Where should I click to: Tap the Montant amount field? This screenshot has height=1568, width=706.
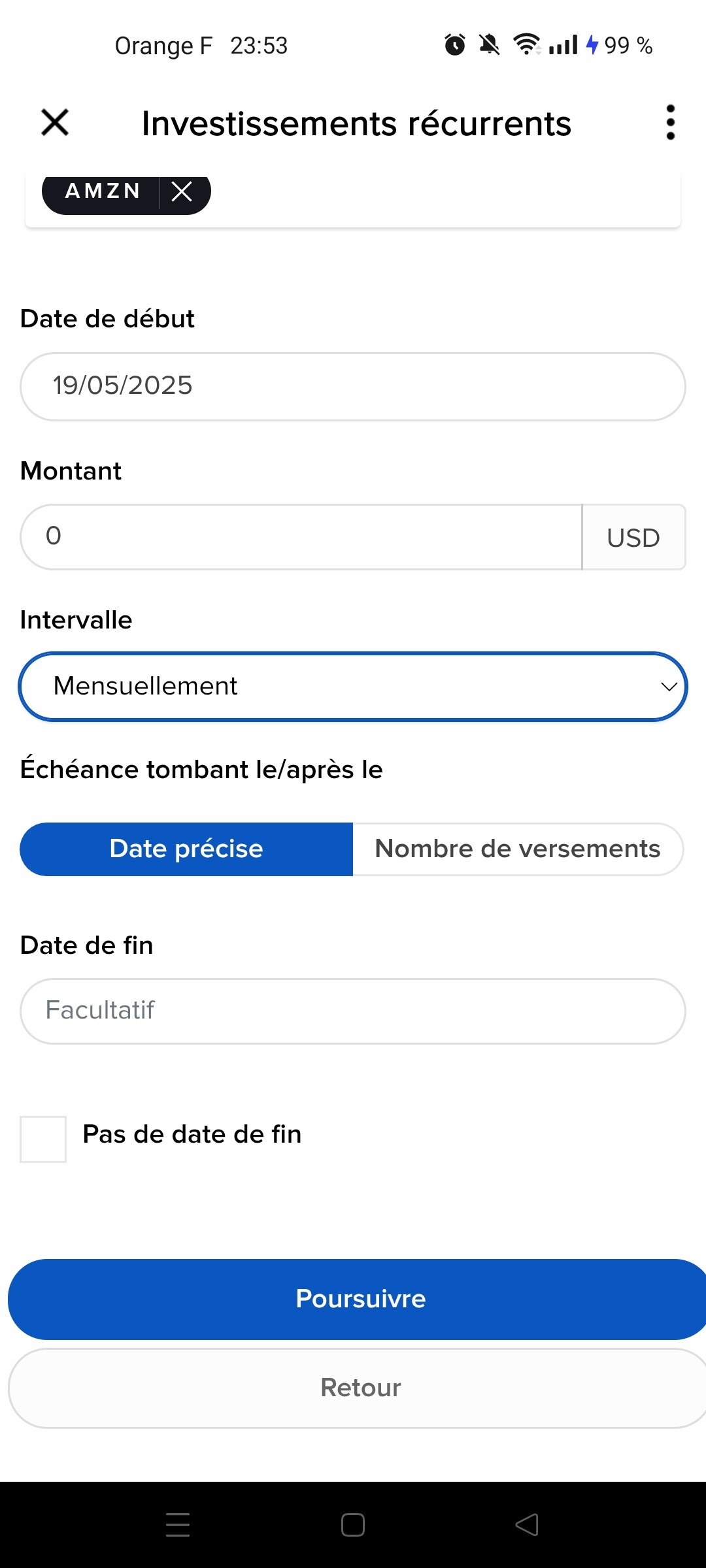[301, 537]
